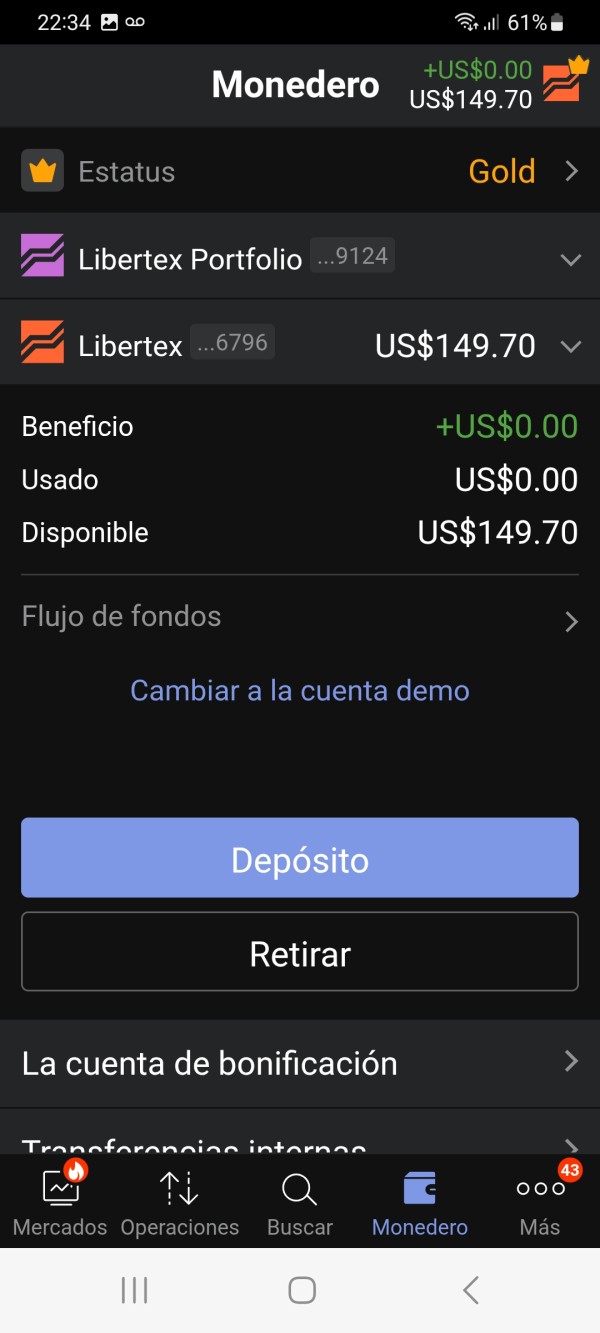Screen dimensions: 600x1333
Task: Tap the Retirar button
Action: click(x=300, y=952)
